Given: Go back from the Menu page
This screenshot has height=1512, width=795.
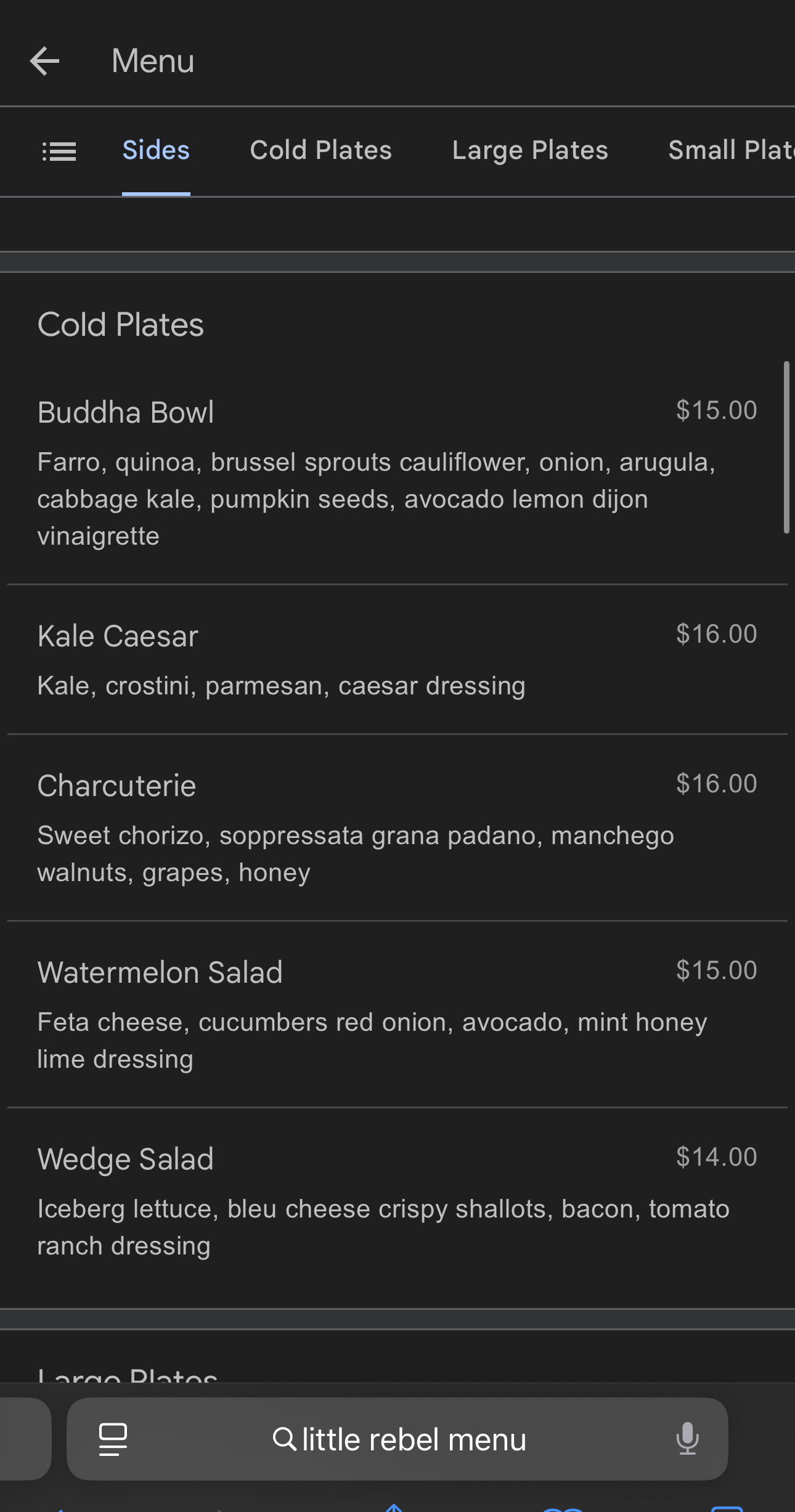Looking at the screenshot, I should pyautogui.click(x=44, y=61).
